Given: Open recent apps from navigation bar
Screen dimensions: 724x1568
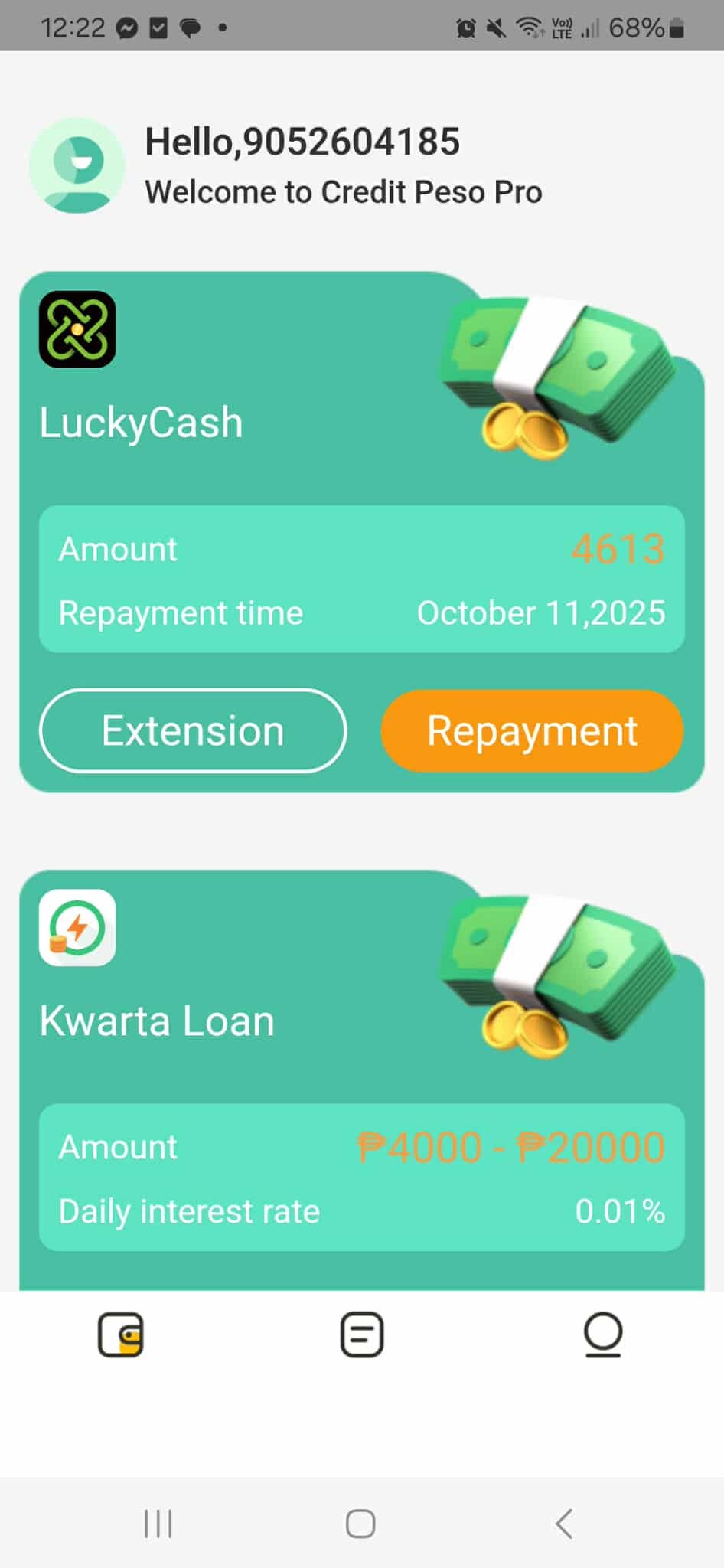Looking at the screenshot, I should click(x=158, y=1524).
